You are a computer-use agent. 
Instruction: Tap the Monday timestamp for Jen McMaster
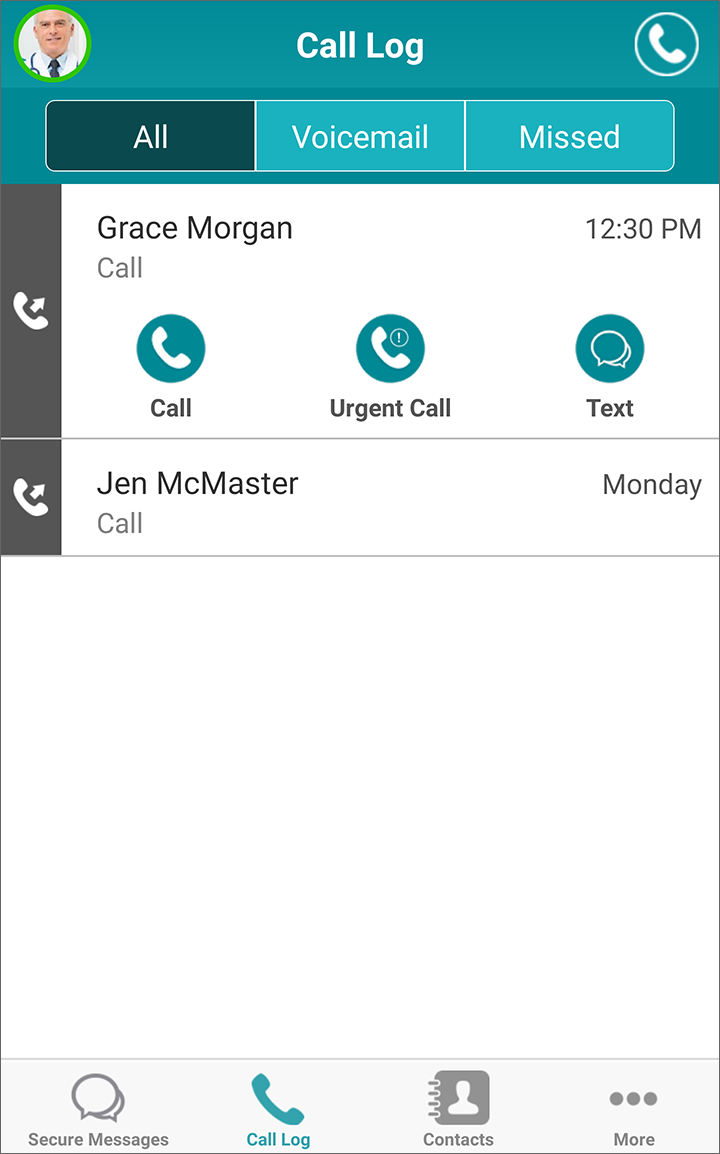(651, 484)
